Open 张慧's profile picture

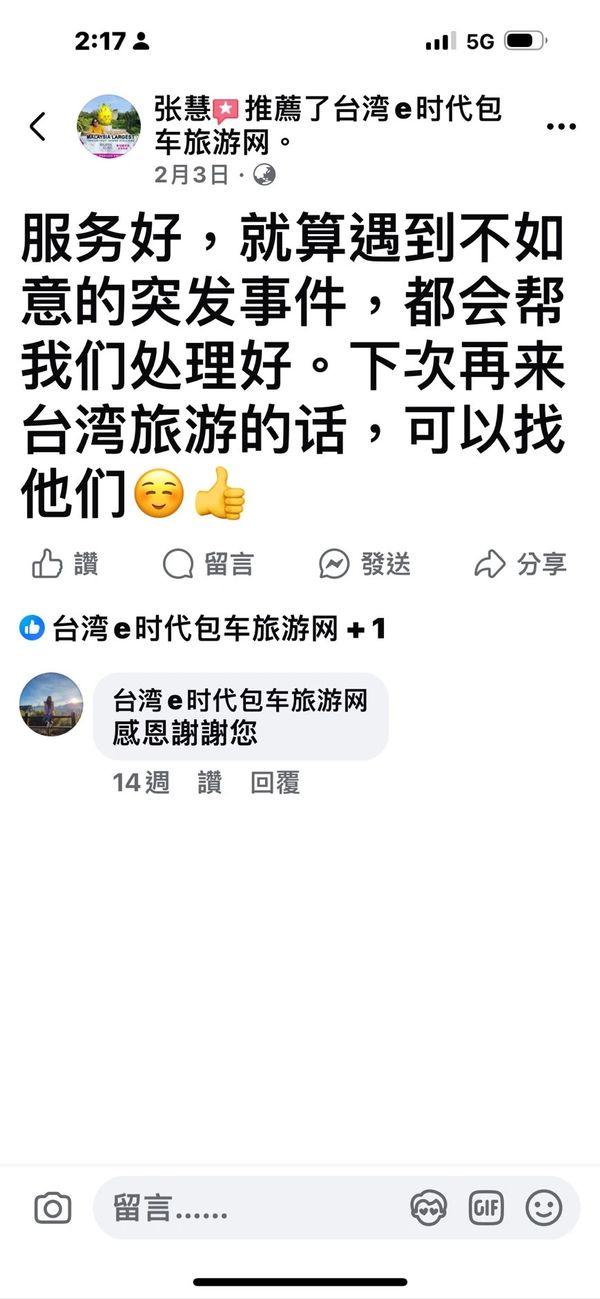click(109, 127)
